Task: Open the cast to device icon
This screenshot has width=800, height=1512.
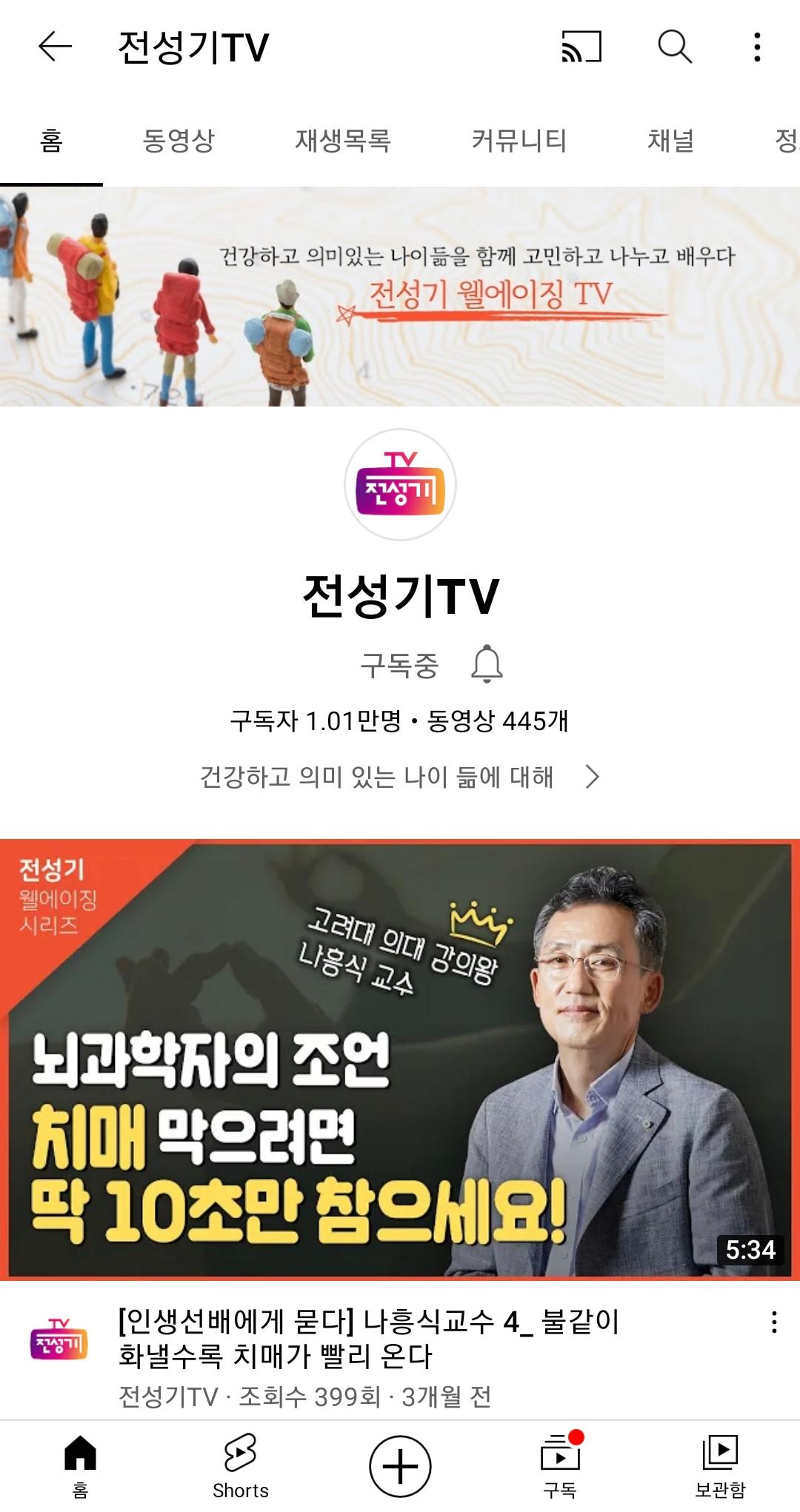Action: (x=581, y=47)
